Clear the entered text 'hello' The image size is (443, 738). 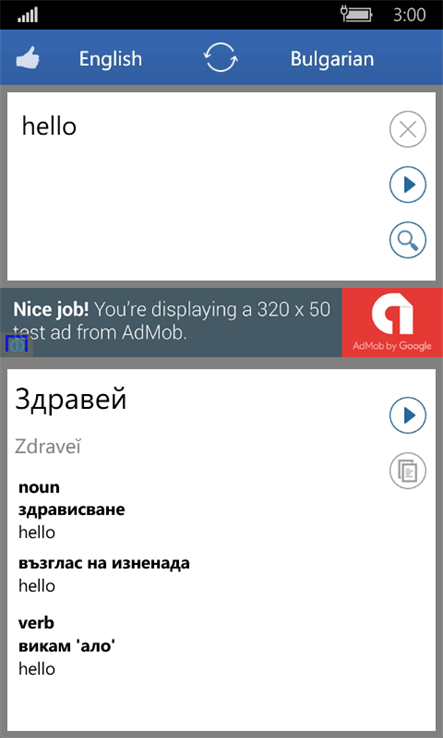click(408, 129)
